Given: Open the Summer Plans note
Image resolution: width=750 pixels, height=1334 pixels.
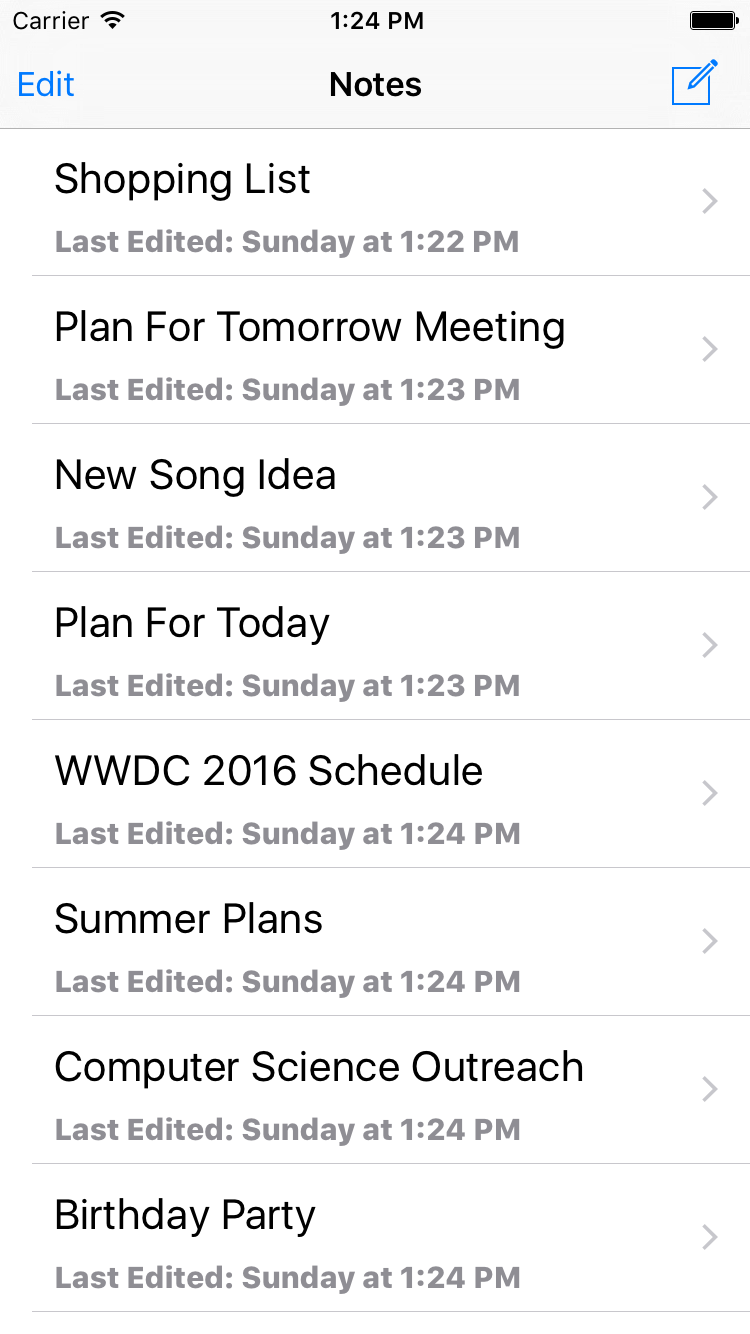Looking at the screenshot, I should point(375,942).
